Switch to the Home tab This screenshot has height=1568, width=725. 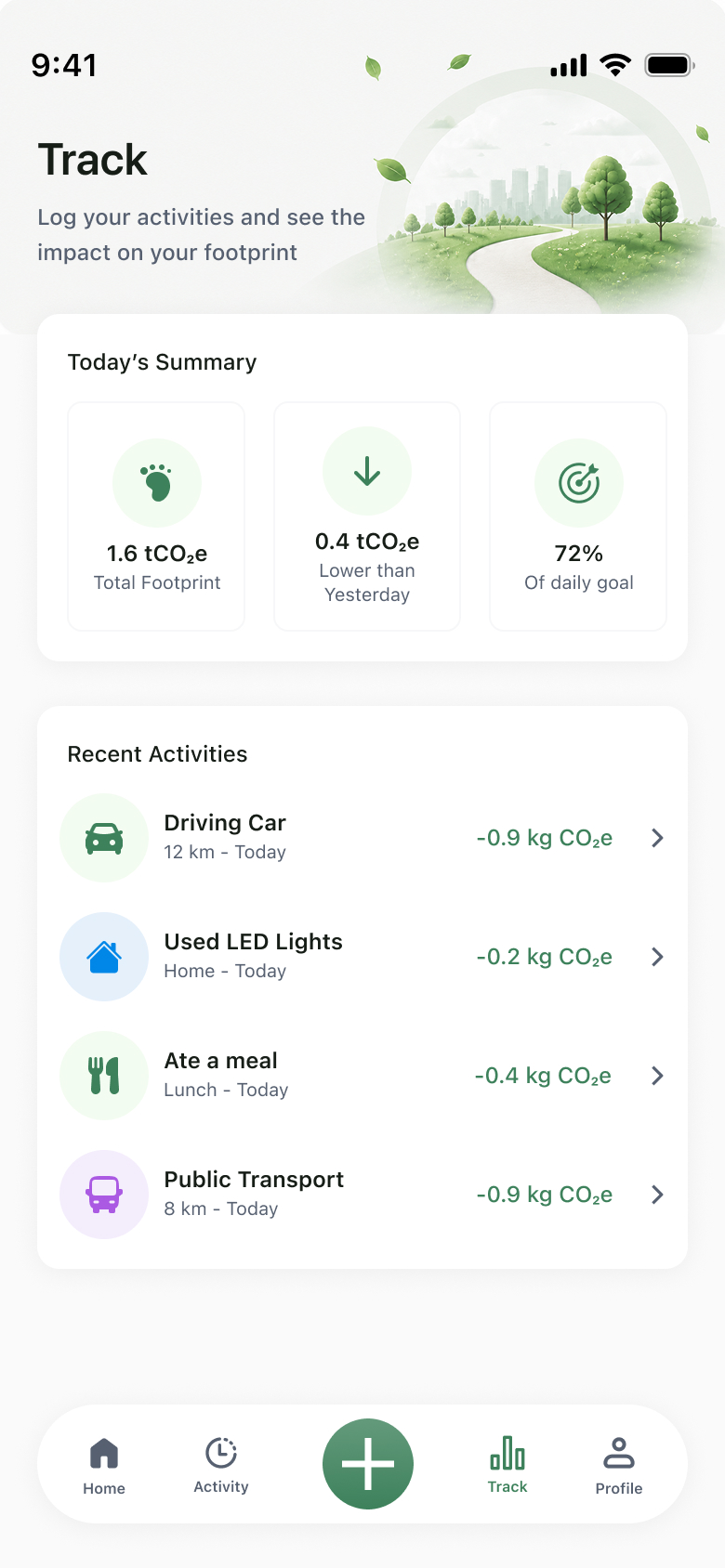(x=104, y=1466)
